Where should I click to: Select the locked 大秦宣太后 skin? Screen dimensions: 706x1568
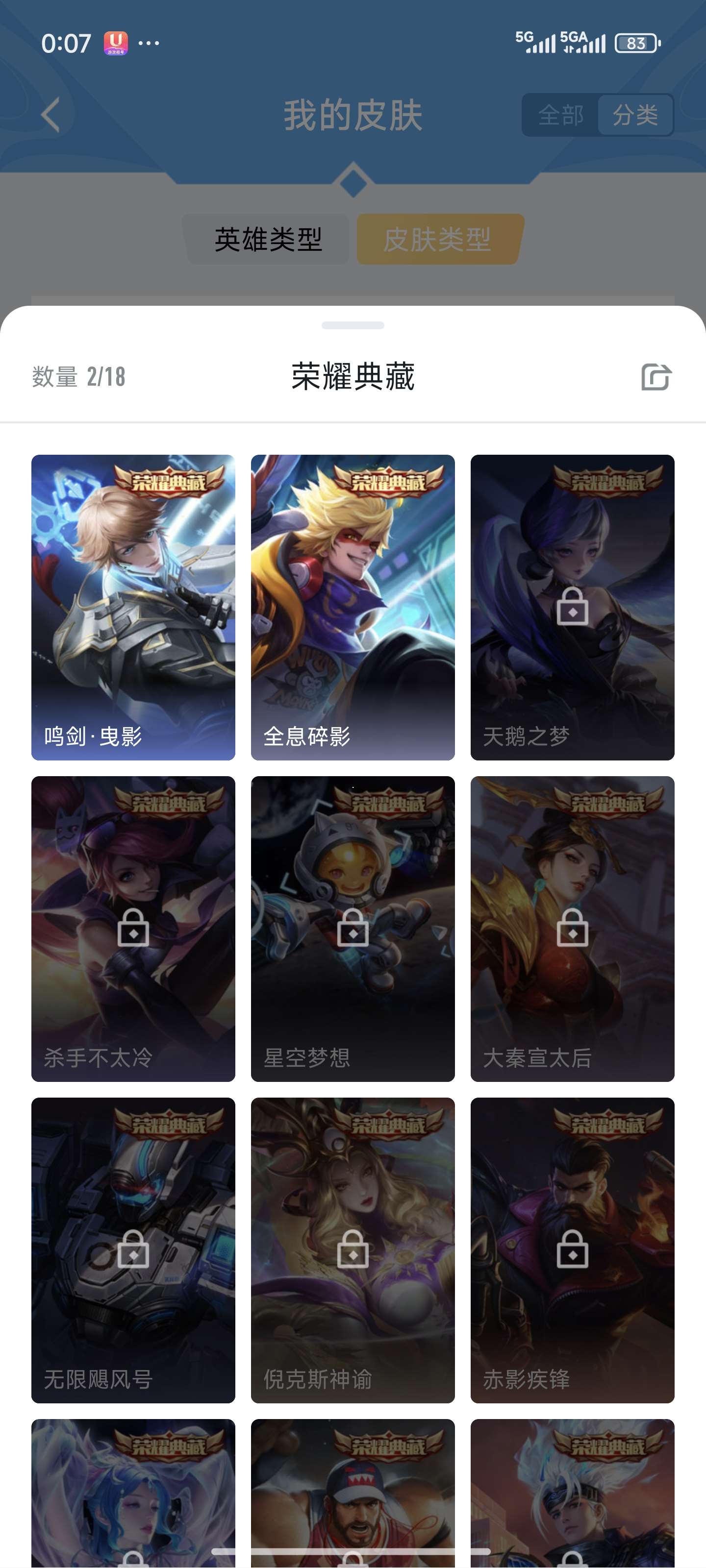click(572, 928)
